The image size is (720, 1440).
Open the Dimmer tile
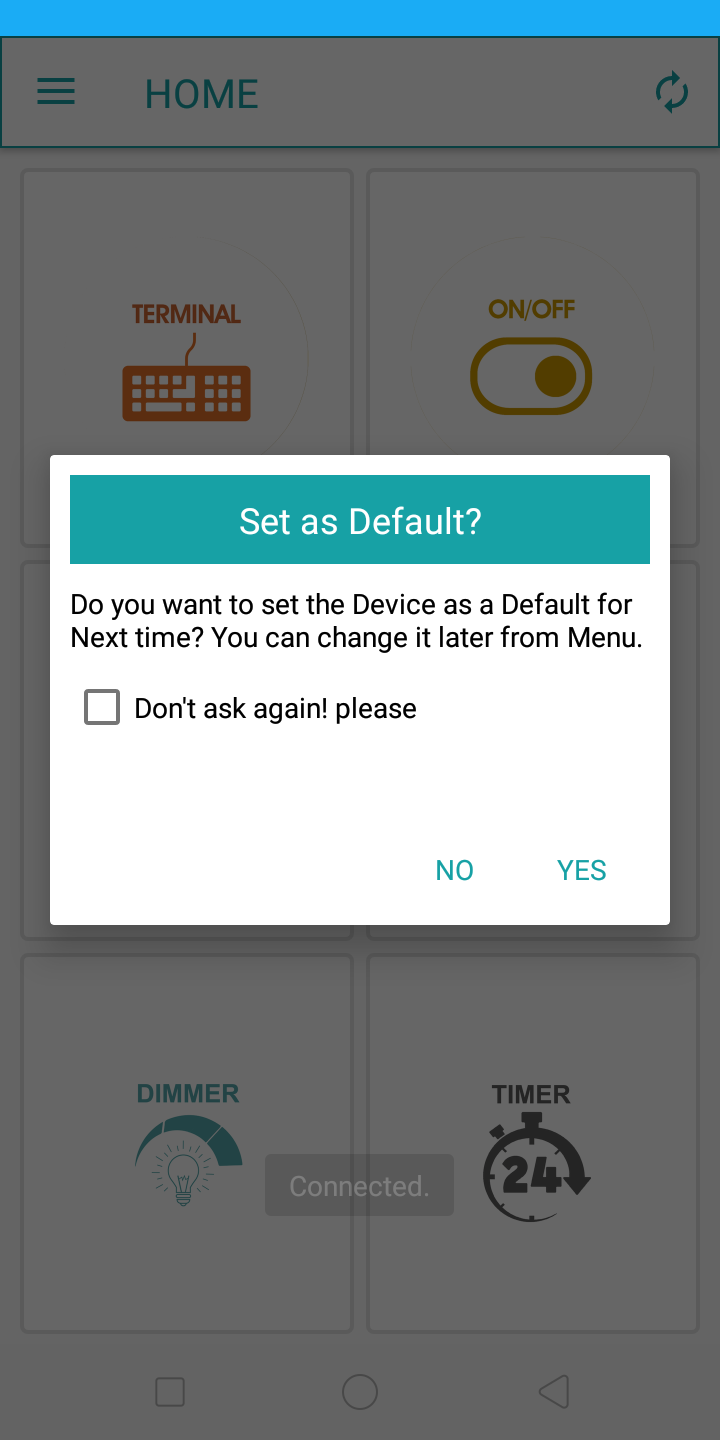pos(187,1142)
